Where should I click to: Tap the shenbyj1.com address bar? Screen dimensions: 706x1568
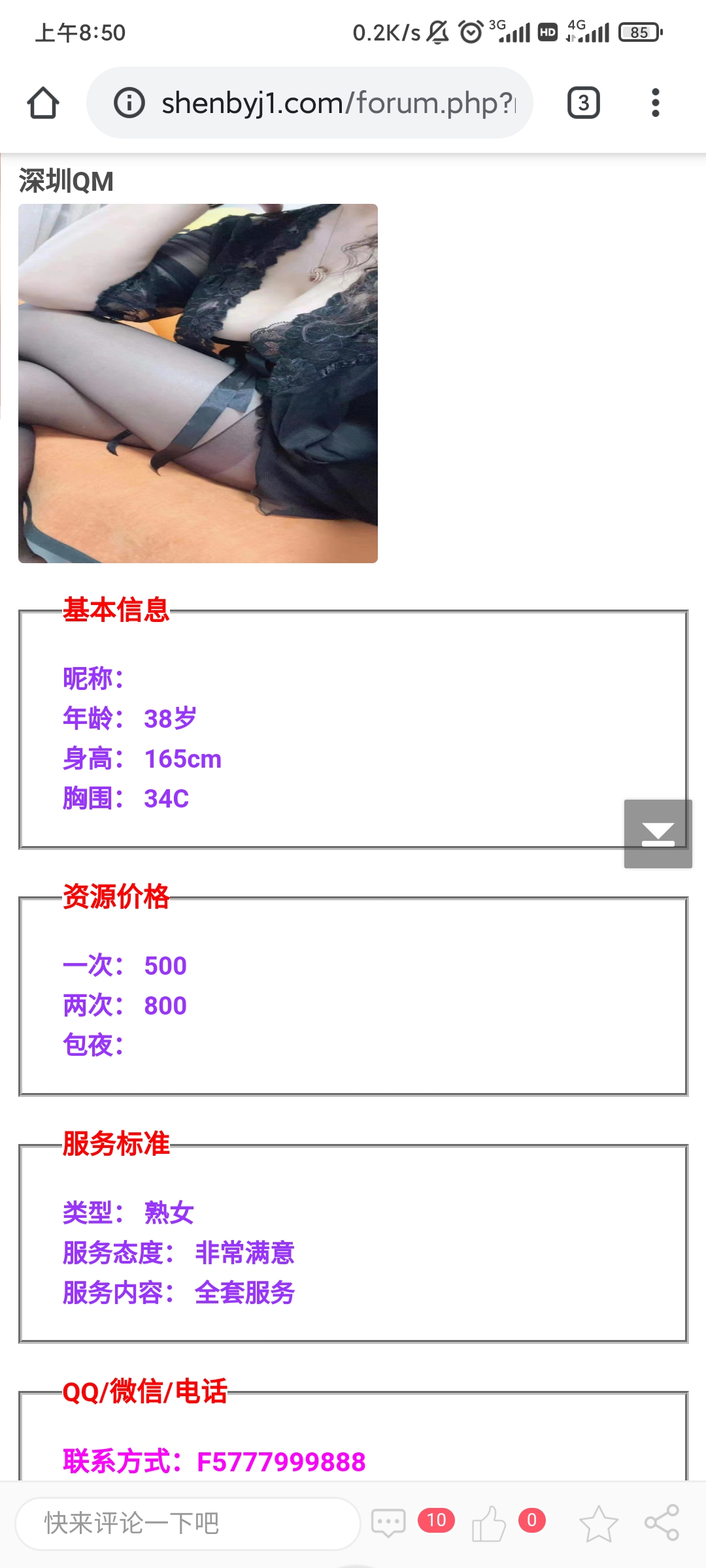337,103
